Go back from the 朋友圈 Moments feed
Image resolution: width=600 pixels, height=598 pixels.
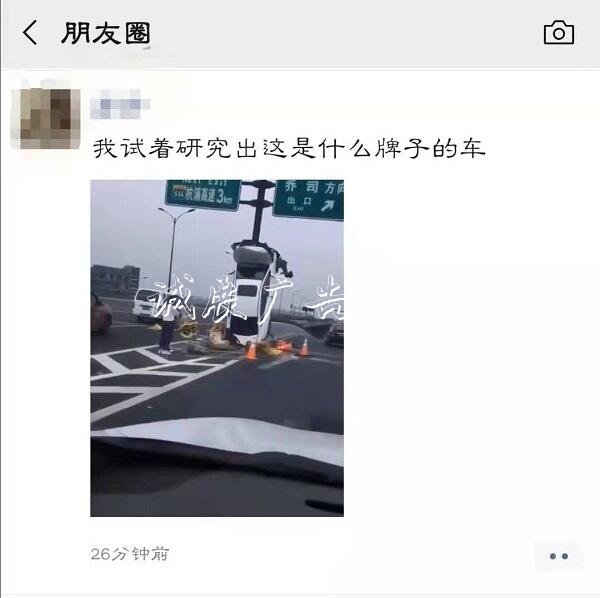point(30,33)
